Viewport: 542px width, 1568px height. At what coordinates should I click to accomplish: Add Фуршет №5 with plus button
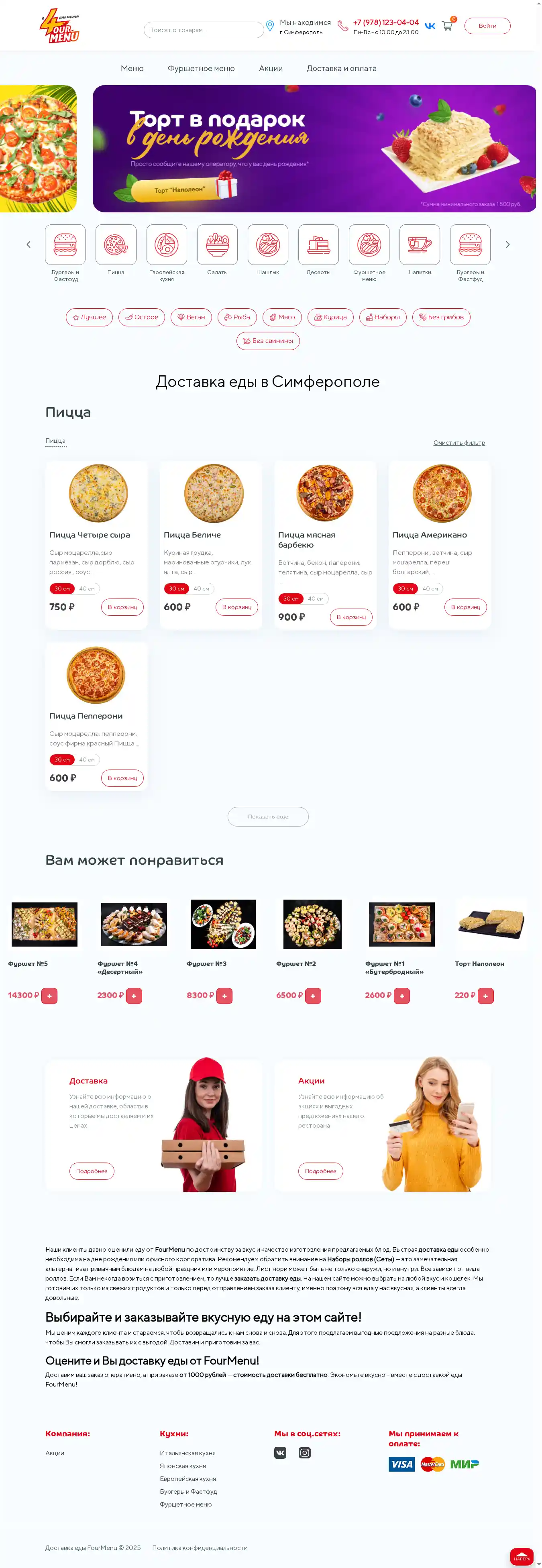49,996
